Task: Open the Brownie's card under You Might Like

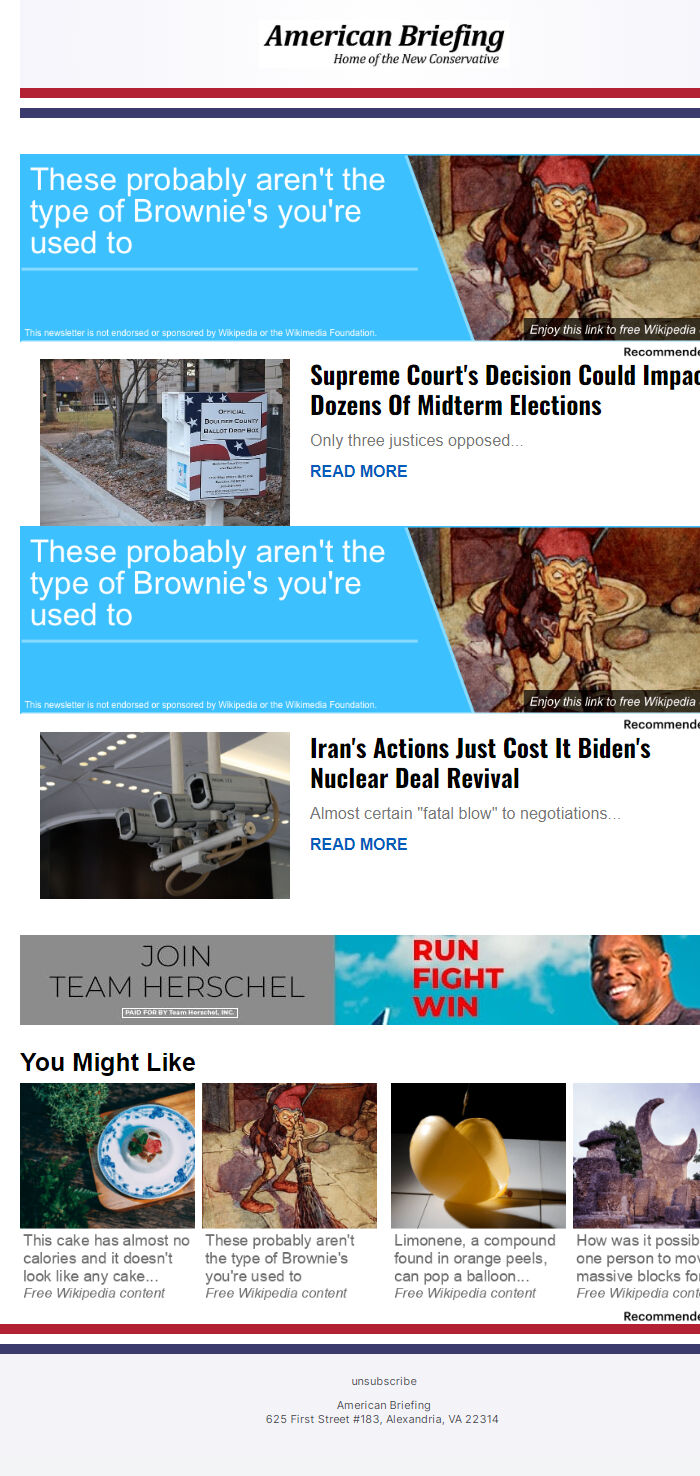Action: 289,1190
